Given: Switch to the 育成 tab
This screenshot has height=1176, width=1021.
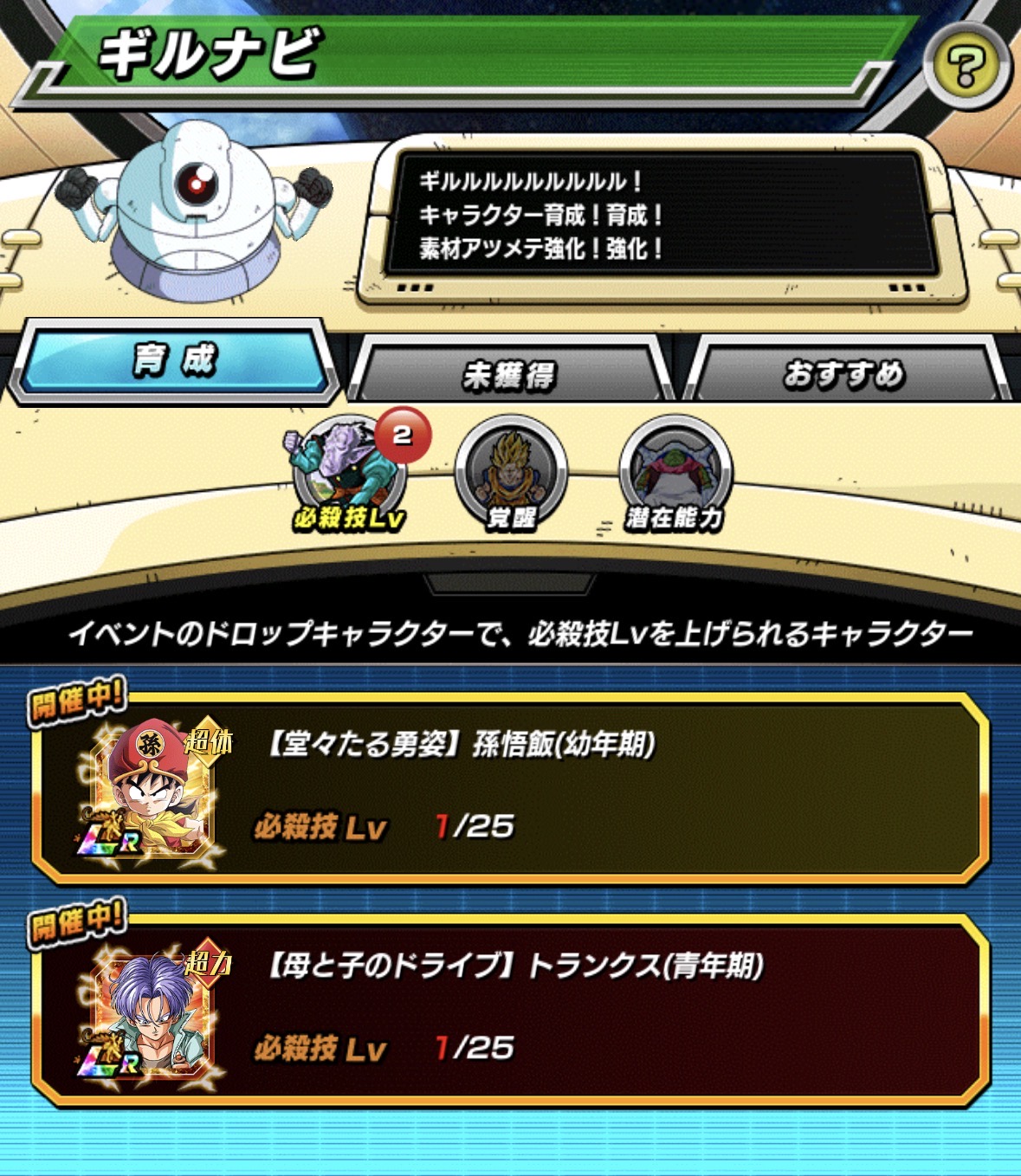Looking at the screenshot, I should (x=176, y=360).
